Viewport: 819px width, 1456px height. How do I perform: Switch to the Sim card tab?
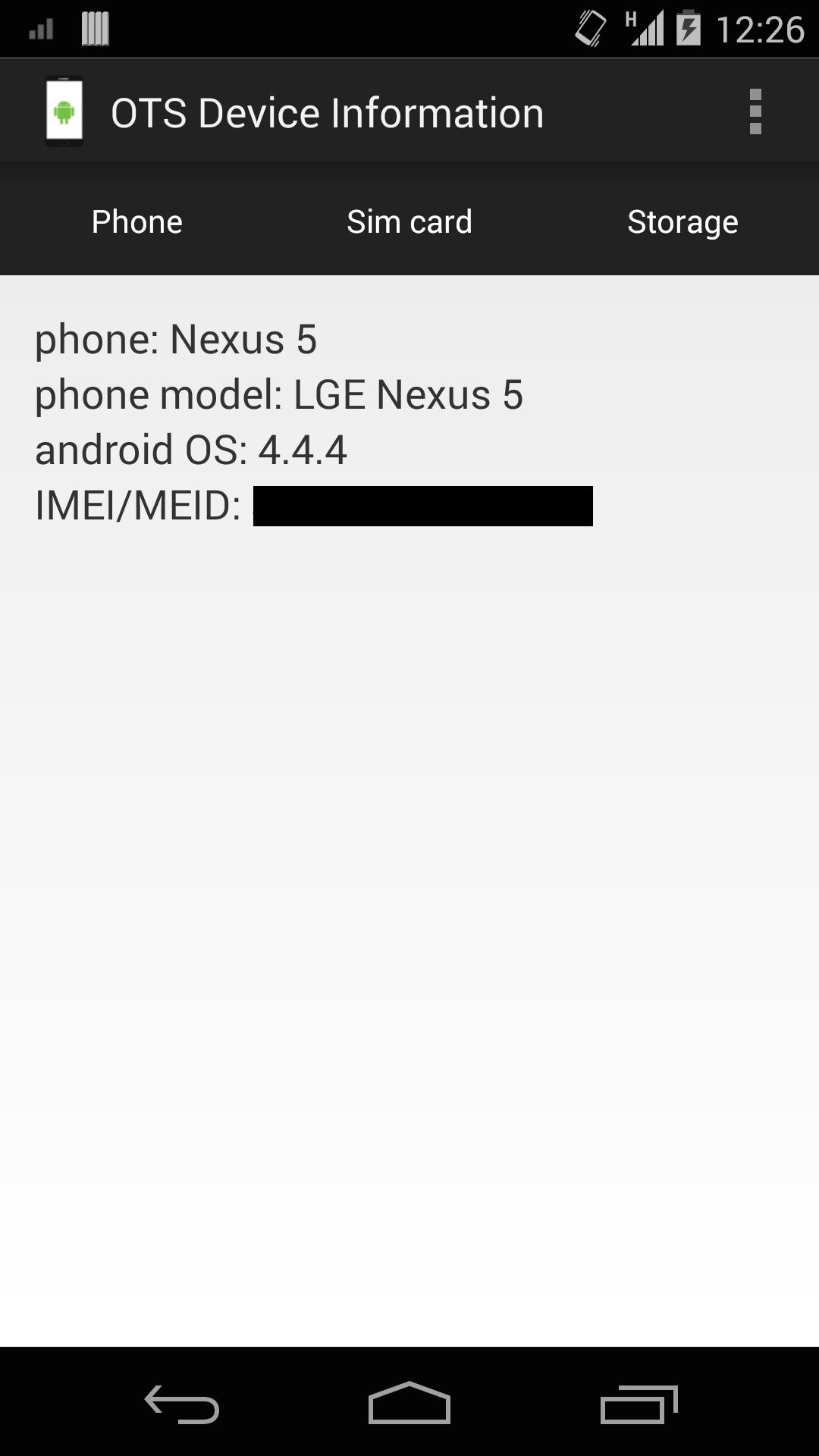click(409, 221)
